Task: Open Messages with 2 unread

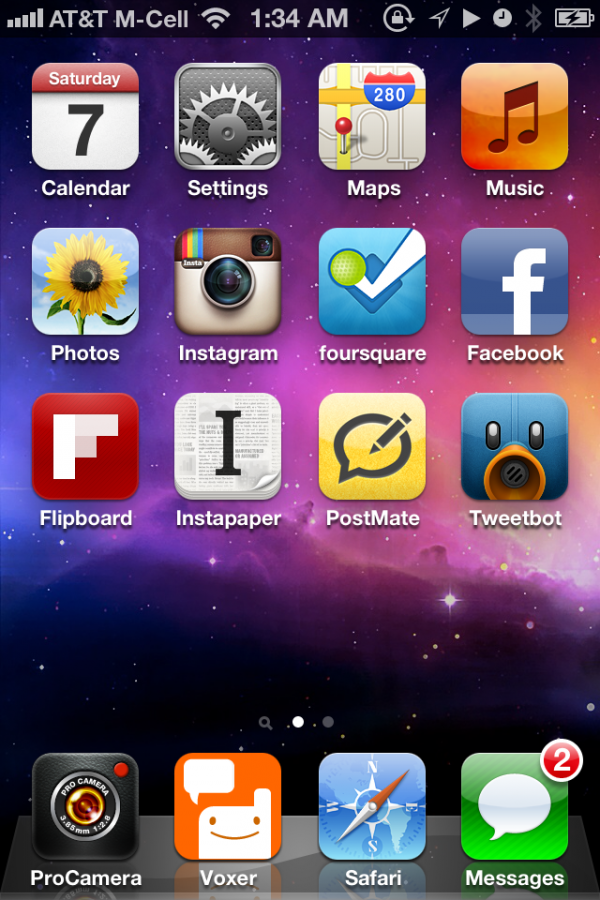Action: tap(515, 807)
